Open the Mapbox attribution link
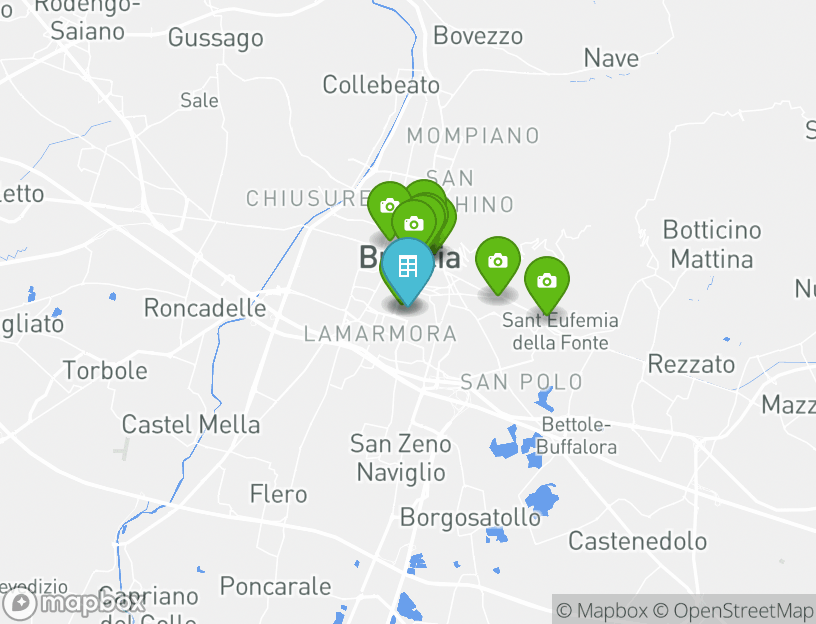This screenshot has width=816, height=624. (601, 610)
